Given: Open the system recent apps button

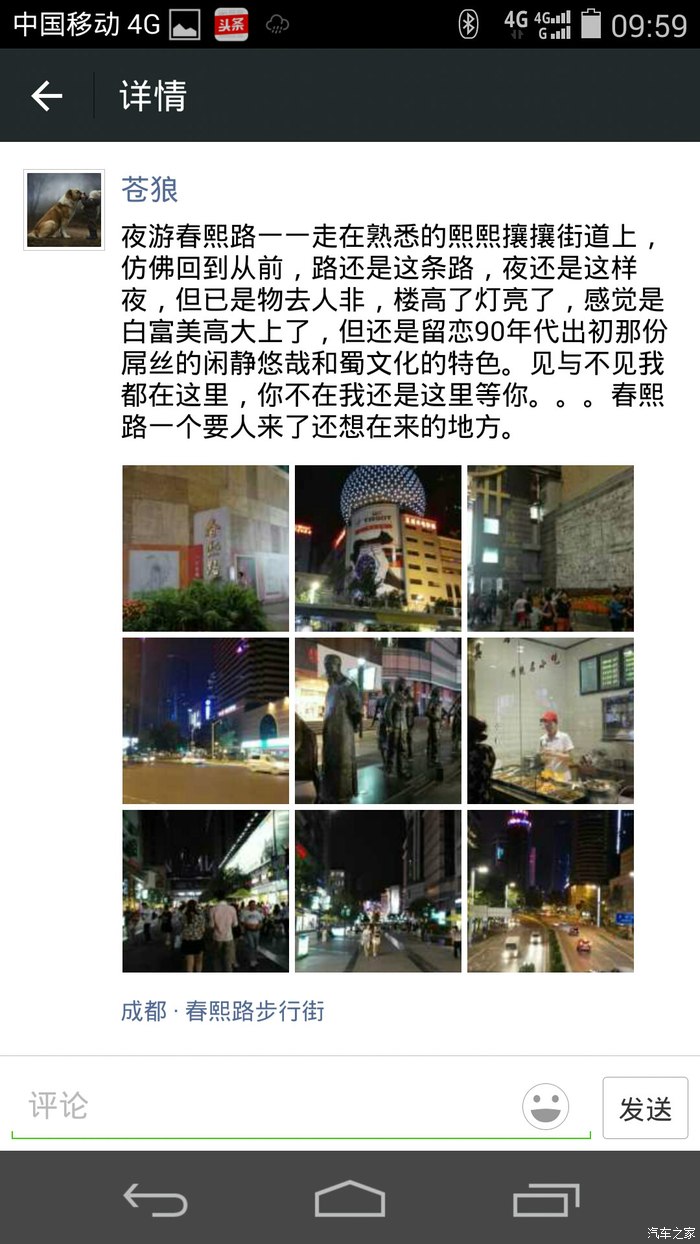Looking at the screenshot, I should tap(546, 1198).
